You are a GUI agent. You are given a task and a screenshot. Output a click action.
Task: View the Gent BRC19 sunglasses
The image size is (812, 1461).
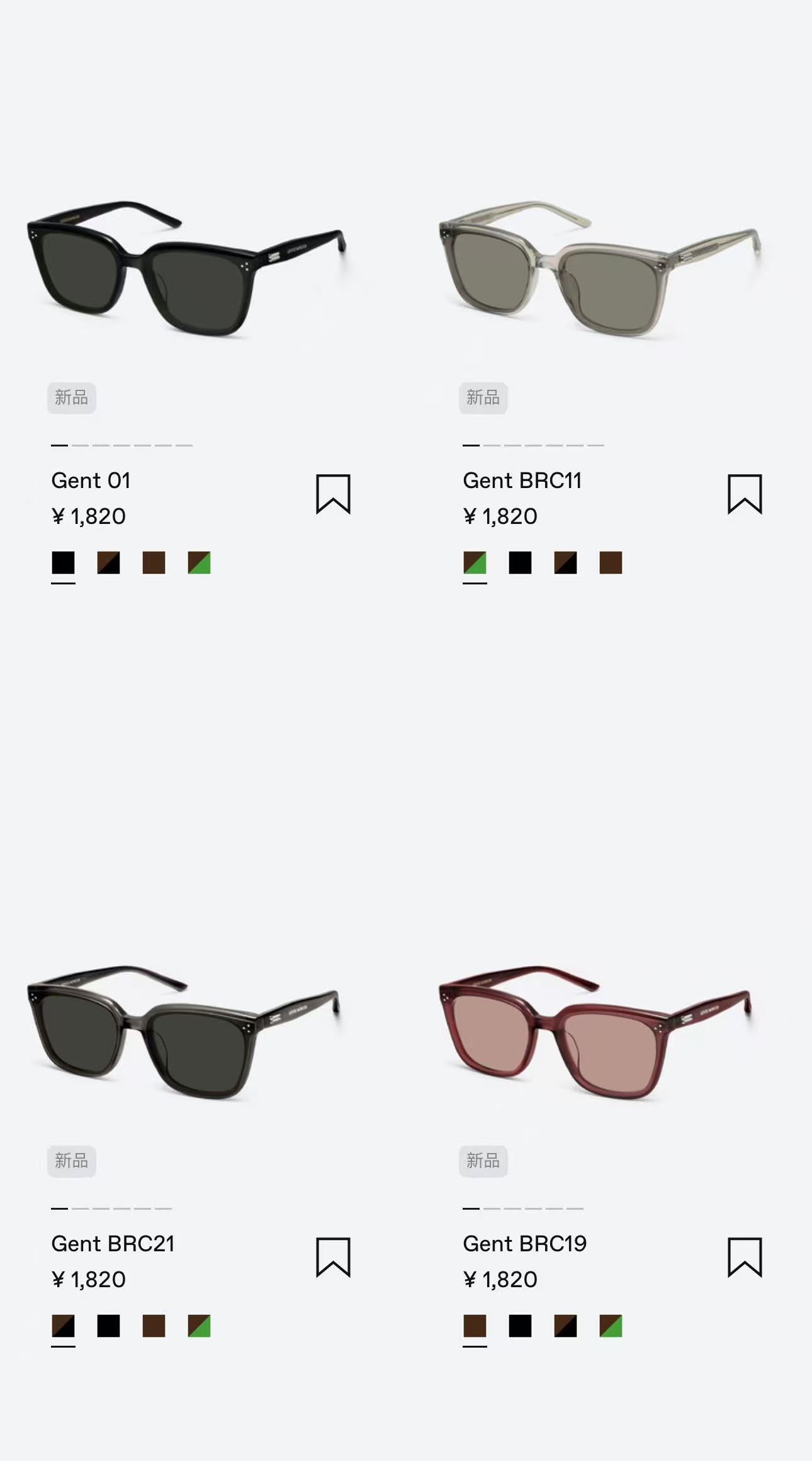pyautogui.click(x=596, y=1033)
